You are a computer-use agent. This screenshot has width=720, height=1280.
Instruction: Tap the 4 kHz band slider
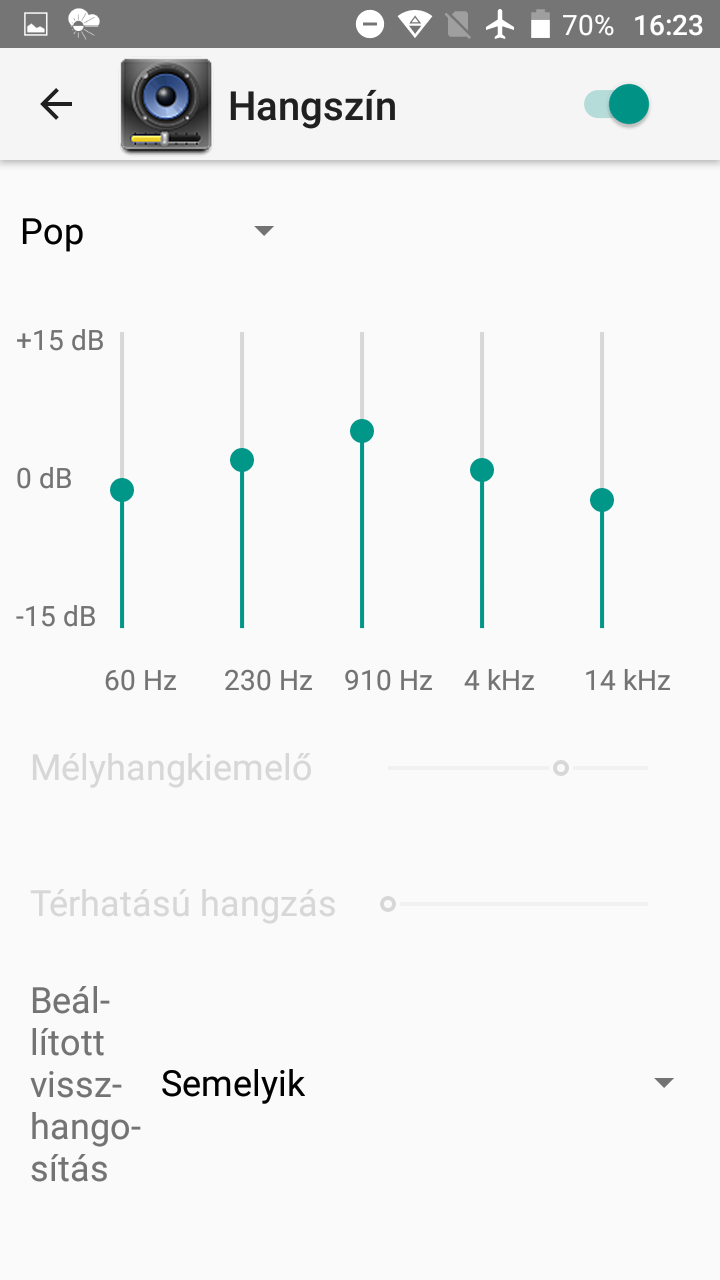[x=482, y=480]
